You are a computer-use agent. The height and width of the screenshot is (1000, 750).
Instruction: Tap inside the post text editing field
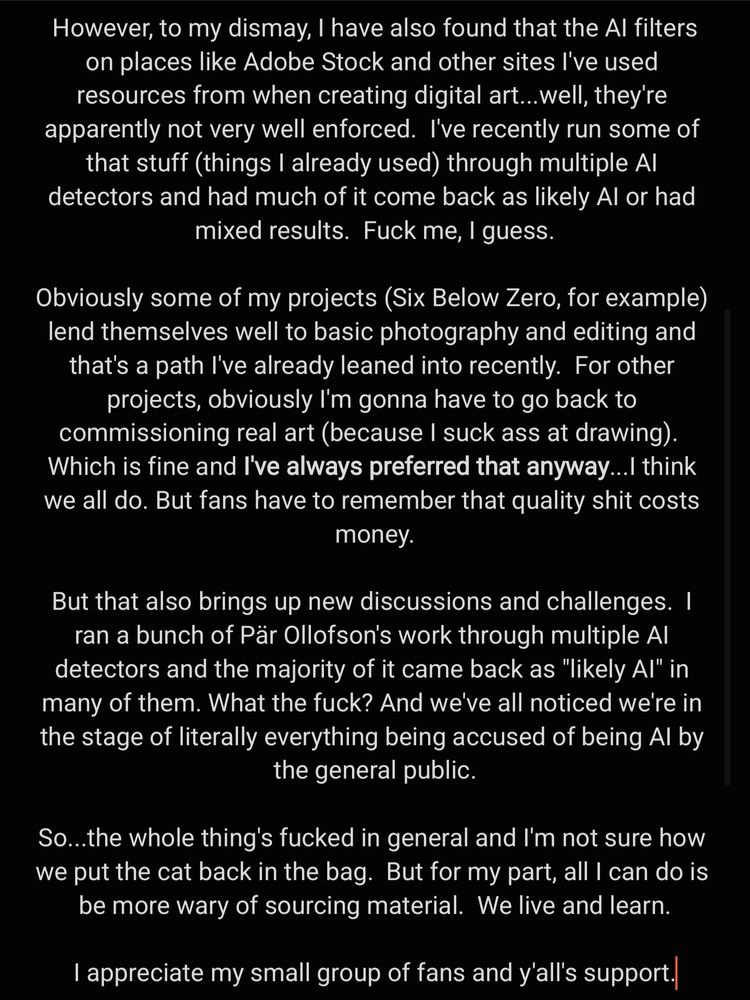(374, 500)
